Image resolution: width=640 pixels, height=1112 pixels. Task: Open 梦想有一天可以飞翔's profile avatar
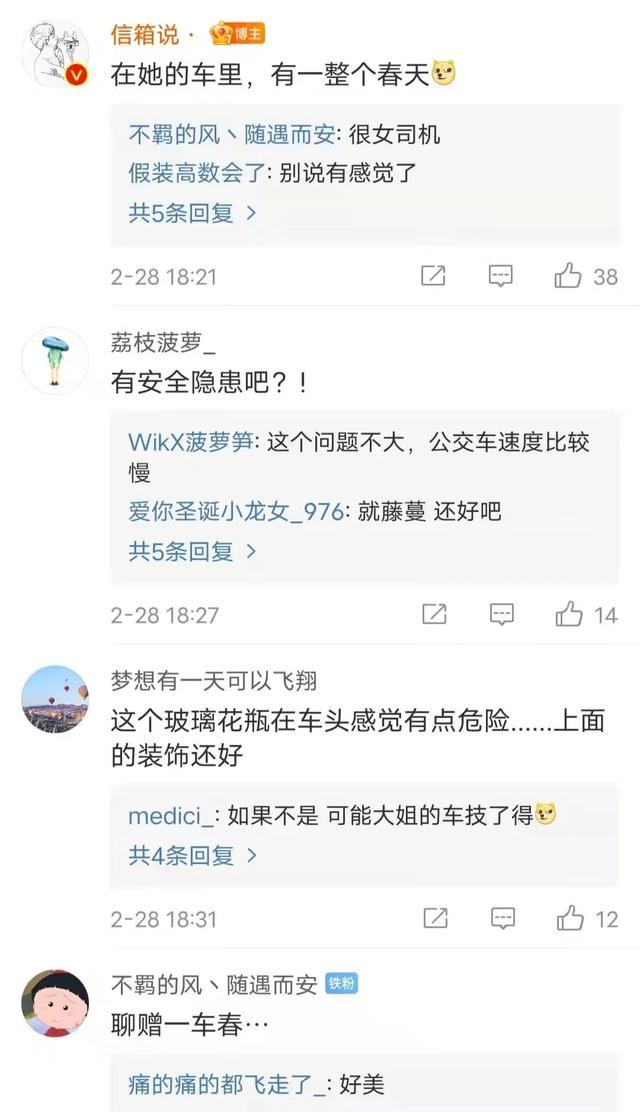coord(55,699)
